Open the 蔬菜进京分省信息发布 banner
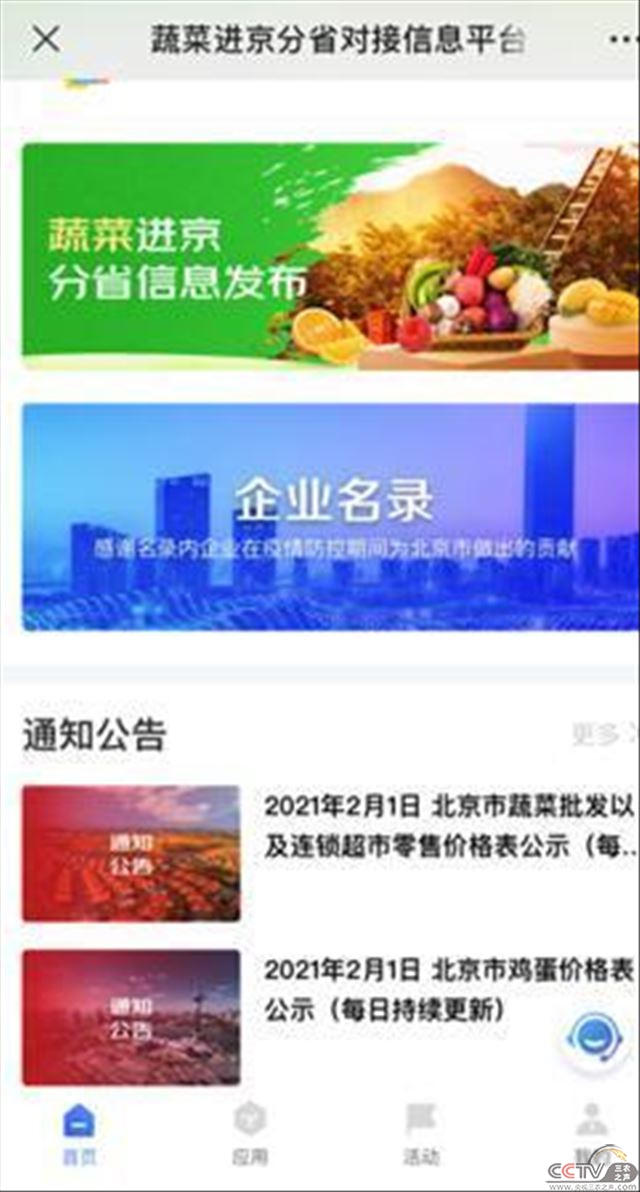The height and width of the screenshot is (1192, 640). (x=330, y=257)
